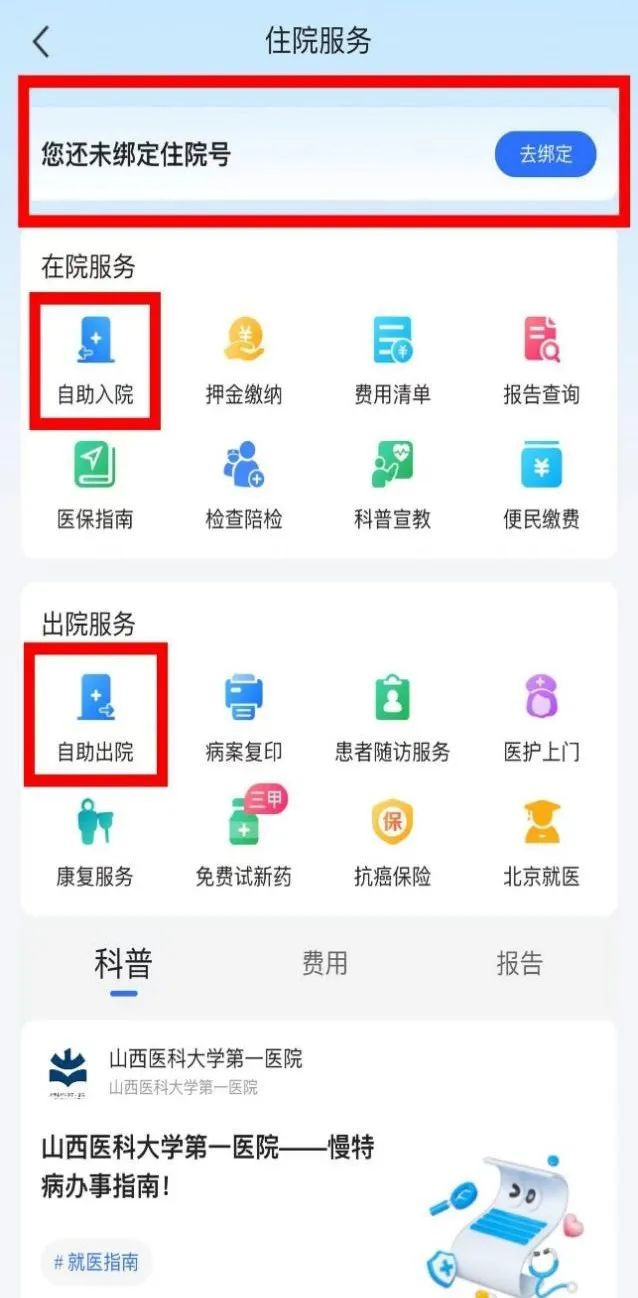The image size is (638, 1298).
Task: Open 北京就医 service
Action: pos(541,844)
